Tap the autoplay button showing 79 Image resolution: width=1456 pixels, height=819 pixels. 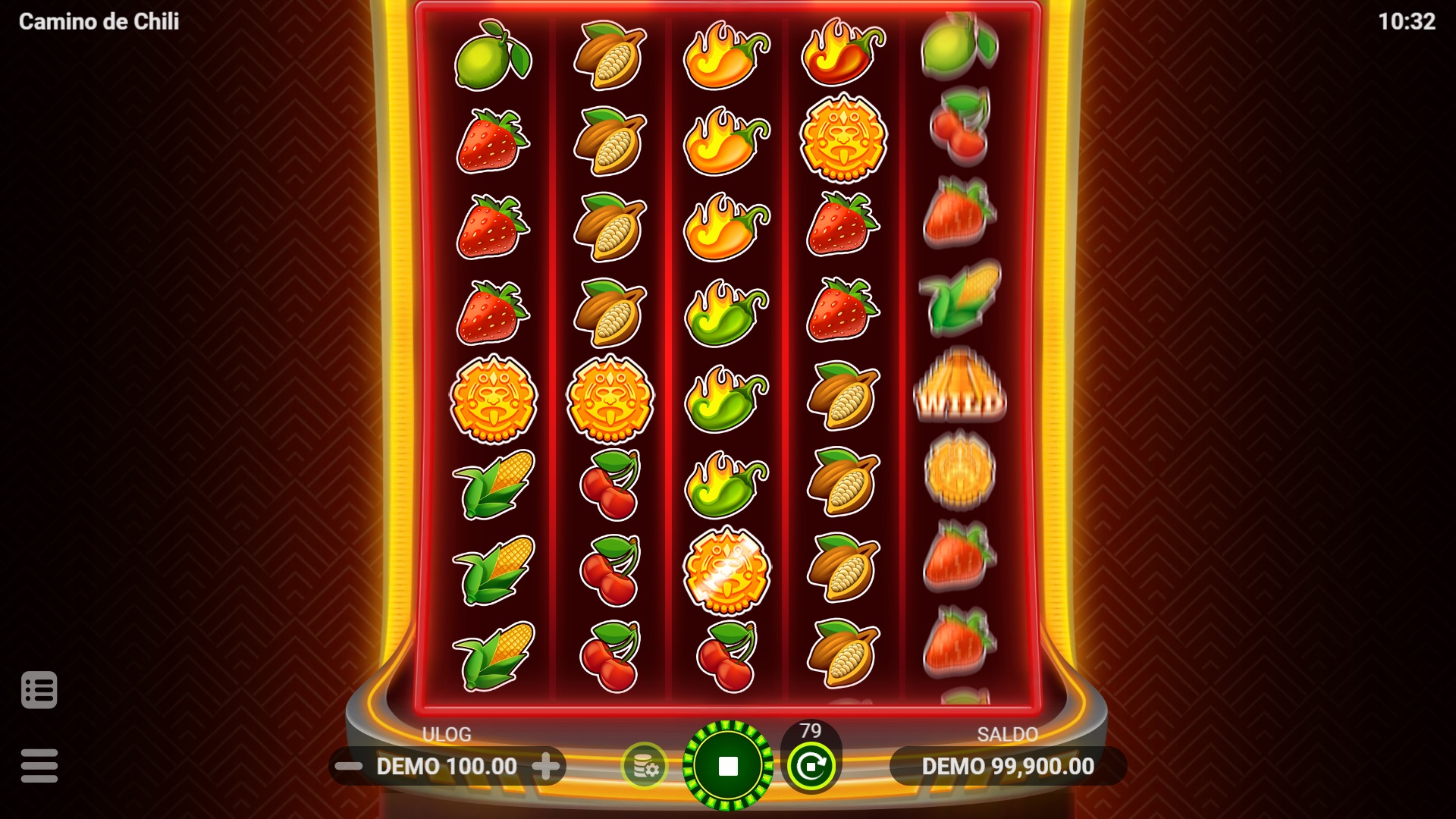pyautogui.click(x=811, y=765)
